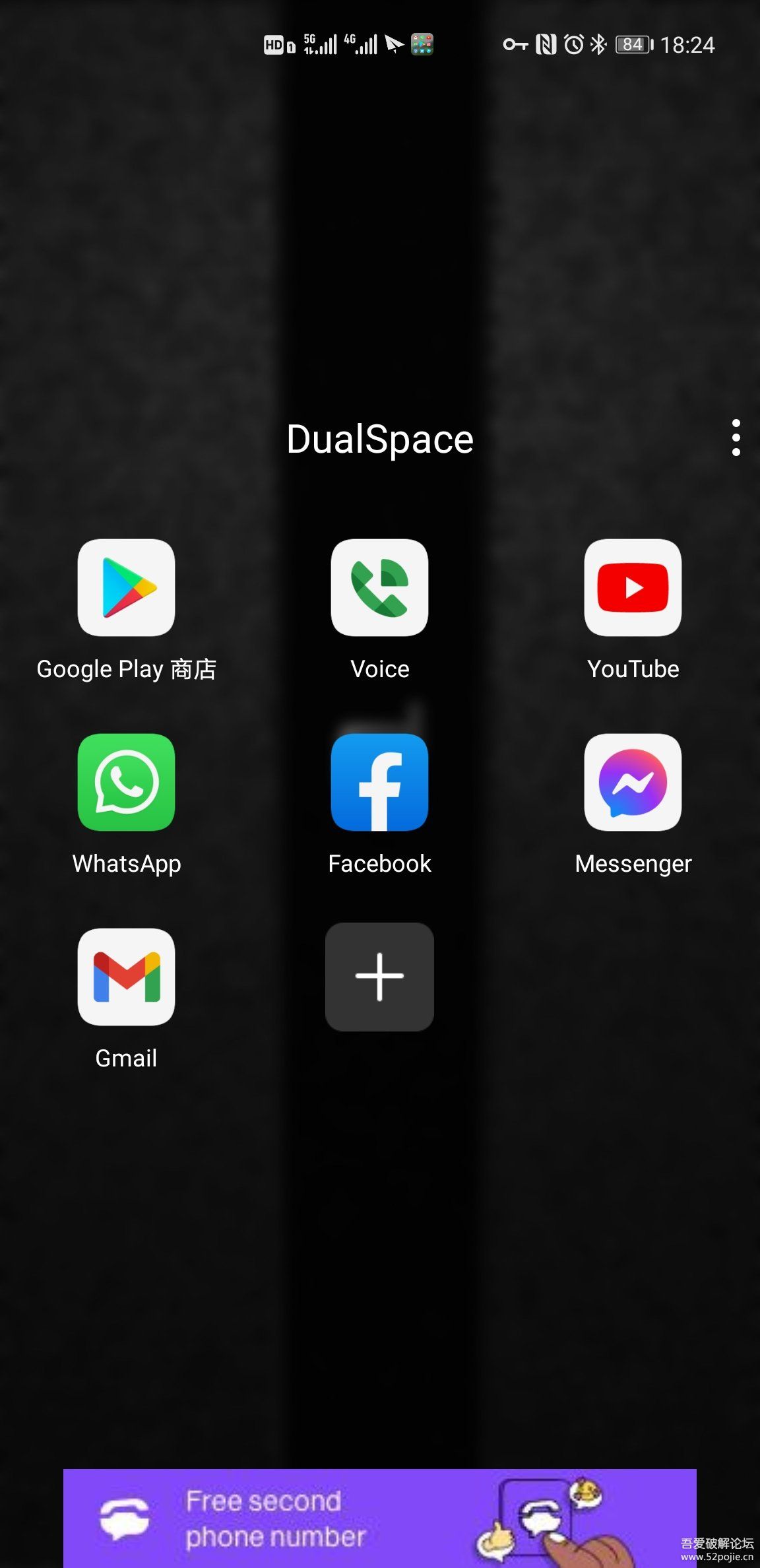Open the Voice app
Image resolution: width=760 pixels, height=1568 pixels.
tap(379, 588)
